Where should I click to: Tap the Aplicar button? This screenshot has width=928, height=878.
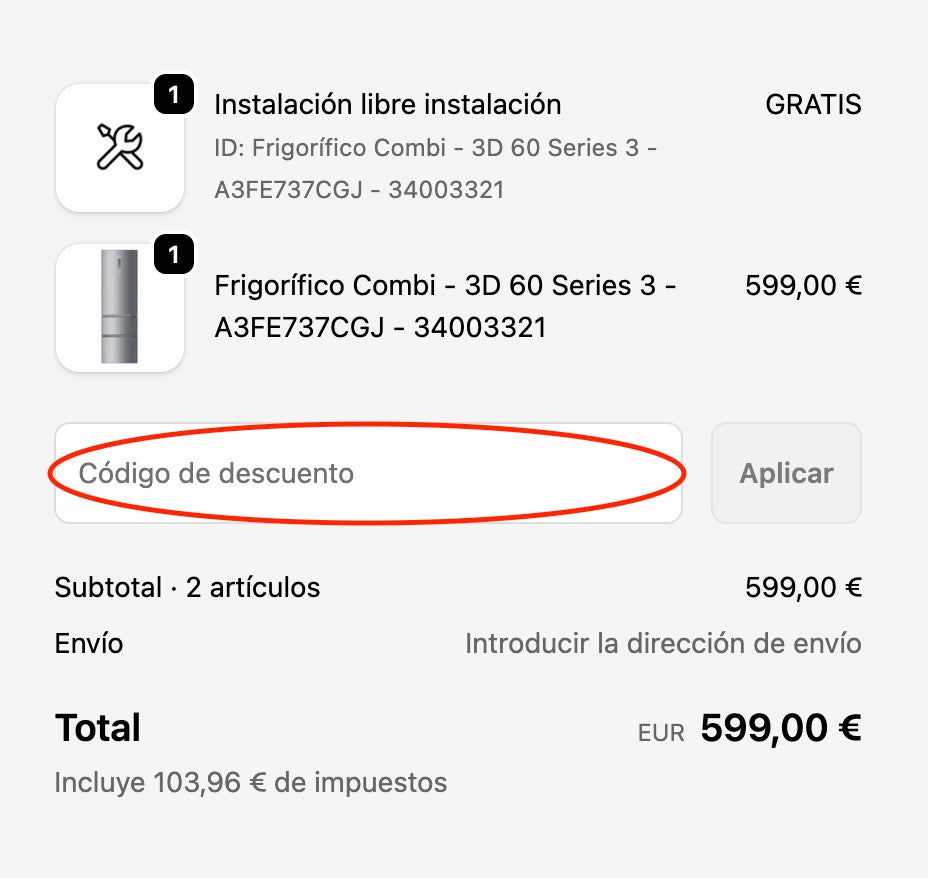point(786,473)
